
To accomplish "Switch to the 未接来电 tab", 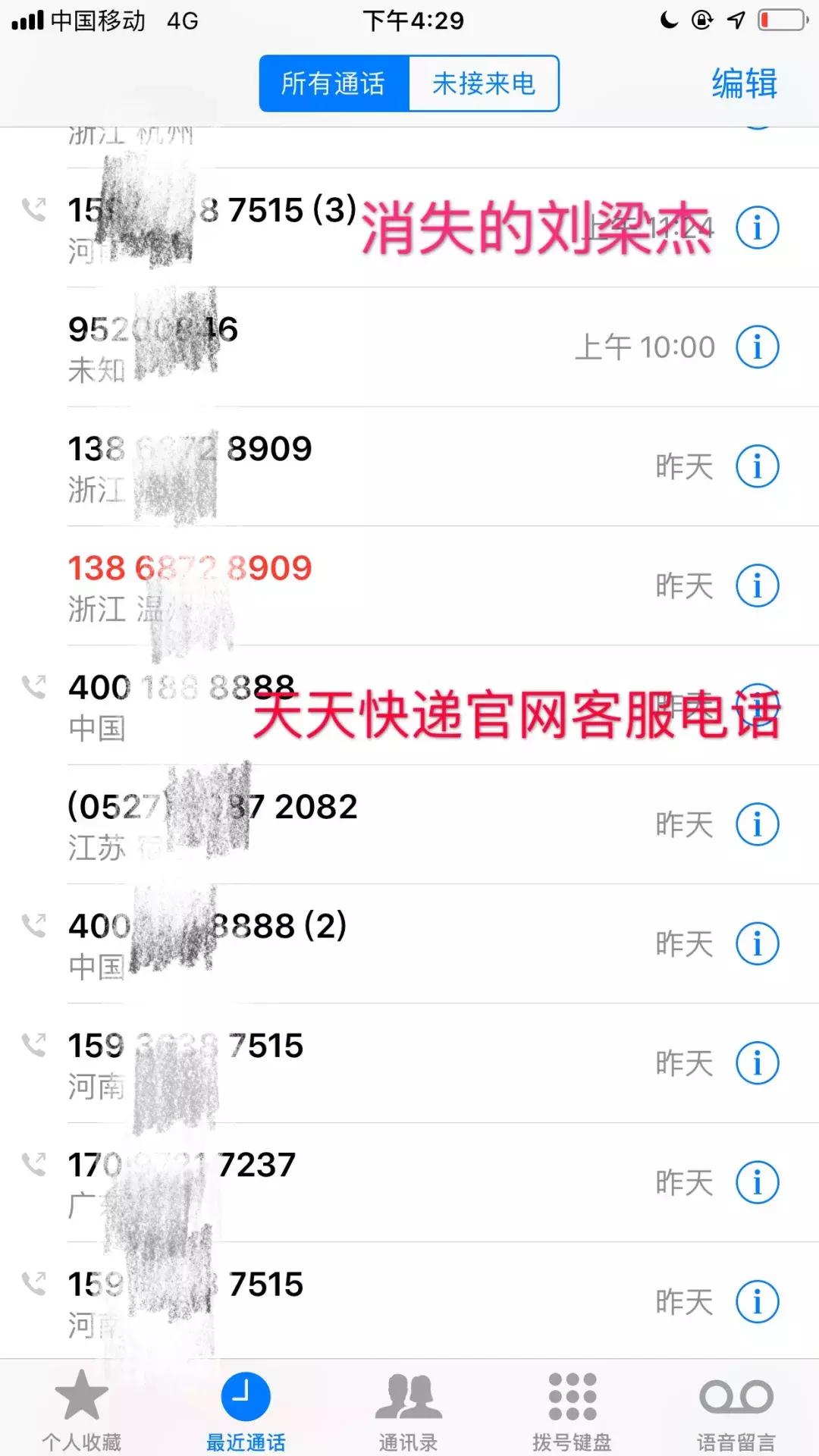I will point(483,83).
